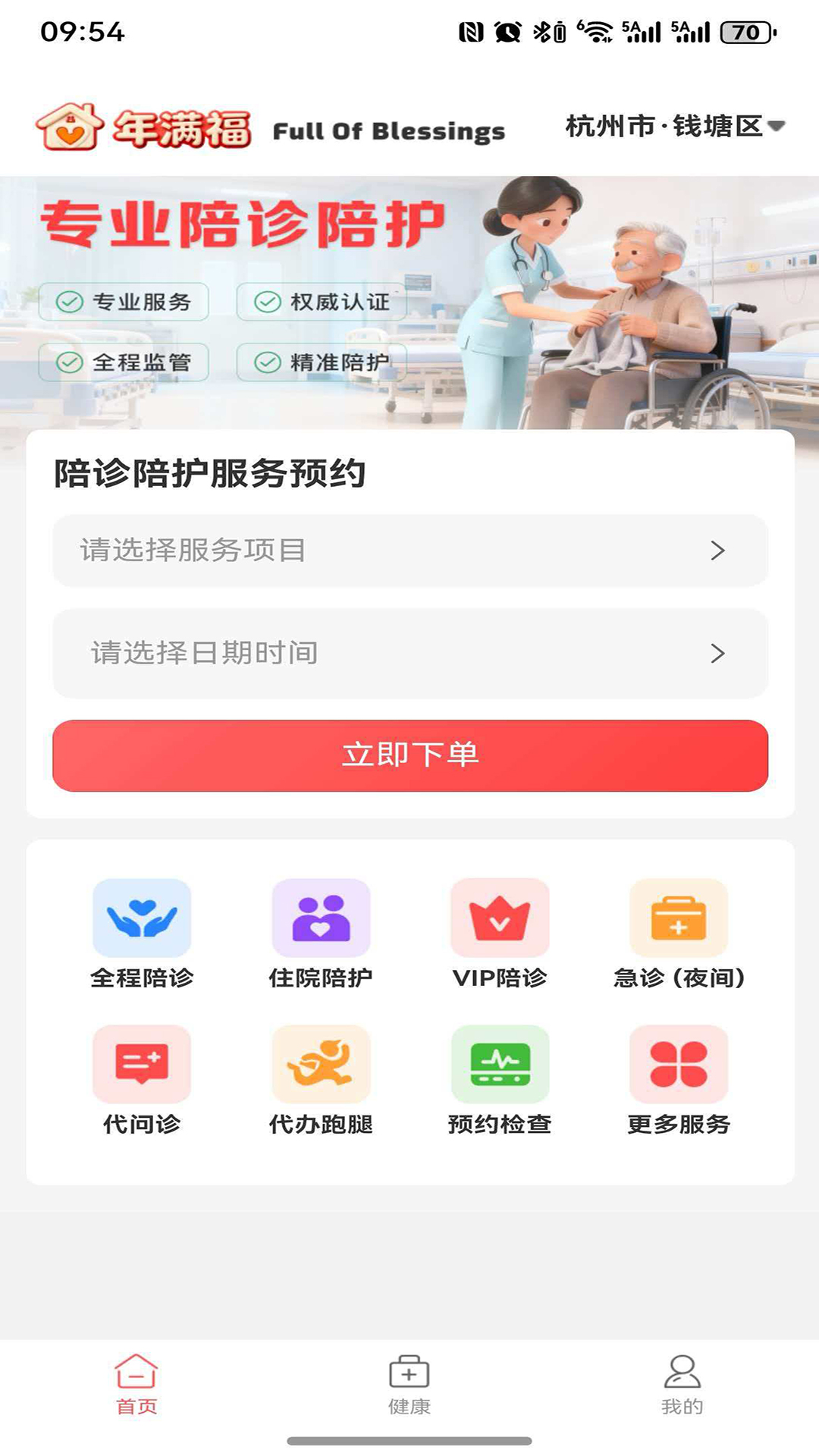Expand the 请选择服务项目 service selector
Viewport: 819px width, 1456px height.
409,551
